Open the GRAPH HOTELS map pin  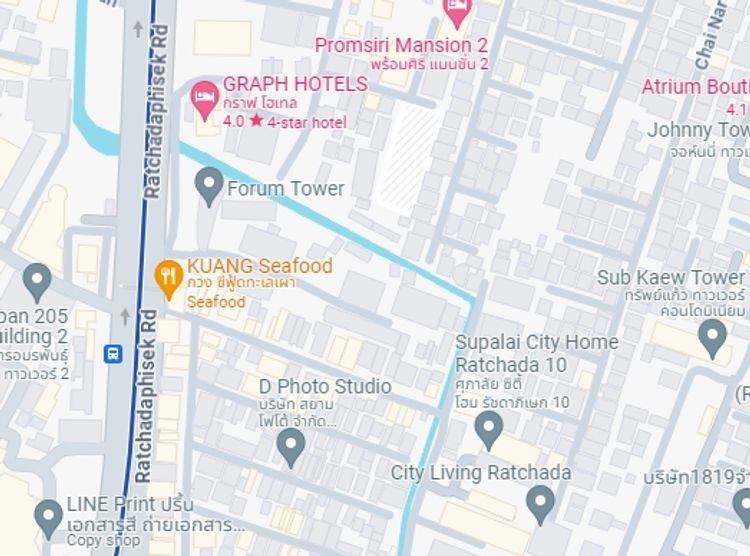point(205,98)
